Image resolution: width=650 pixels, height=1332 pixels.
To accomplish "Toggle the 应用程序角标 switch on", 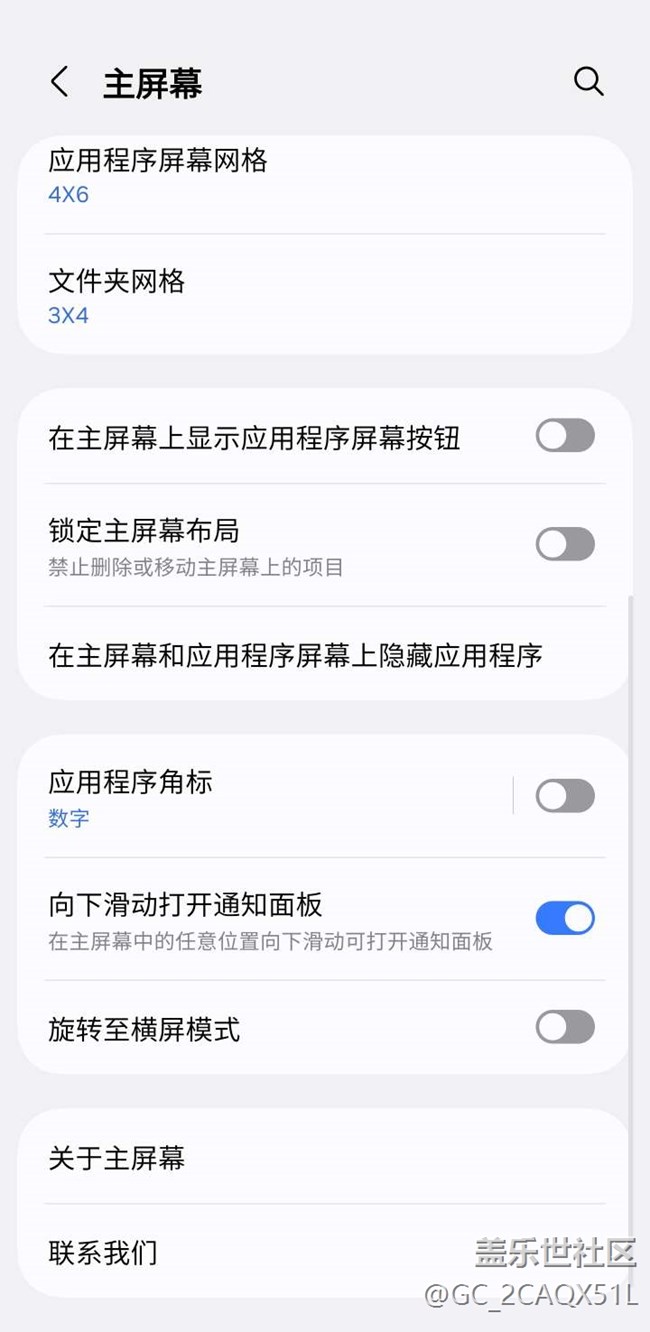I will 565,797.
